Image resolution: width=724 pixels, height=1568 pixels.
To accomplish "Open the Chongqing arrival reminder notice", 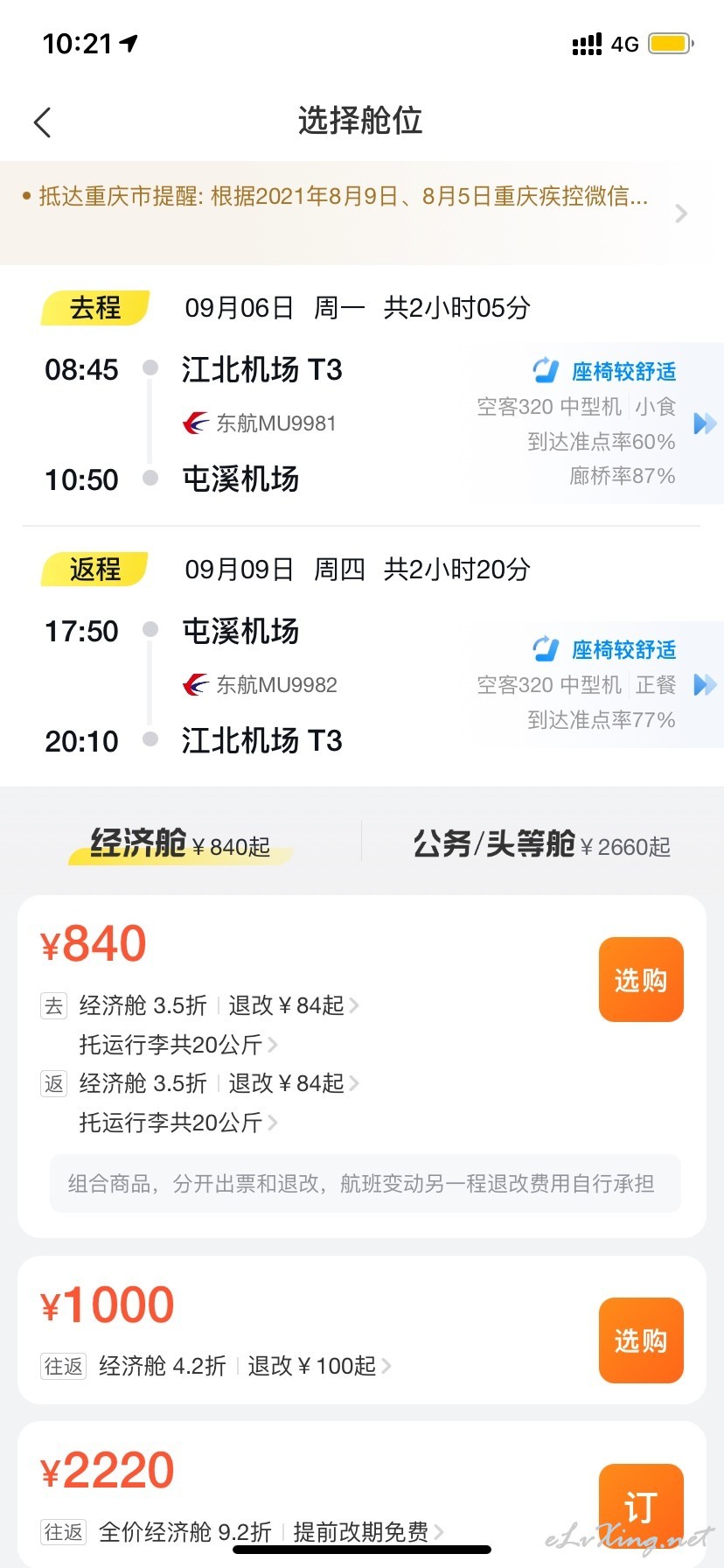I will pos(362,212).
